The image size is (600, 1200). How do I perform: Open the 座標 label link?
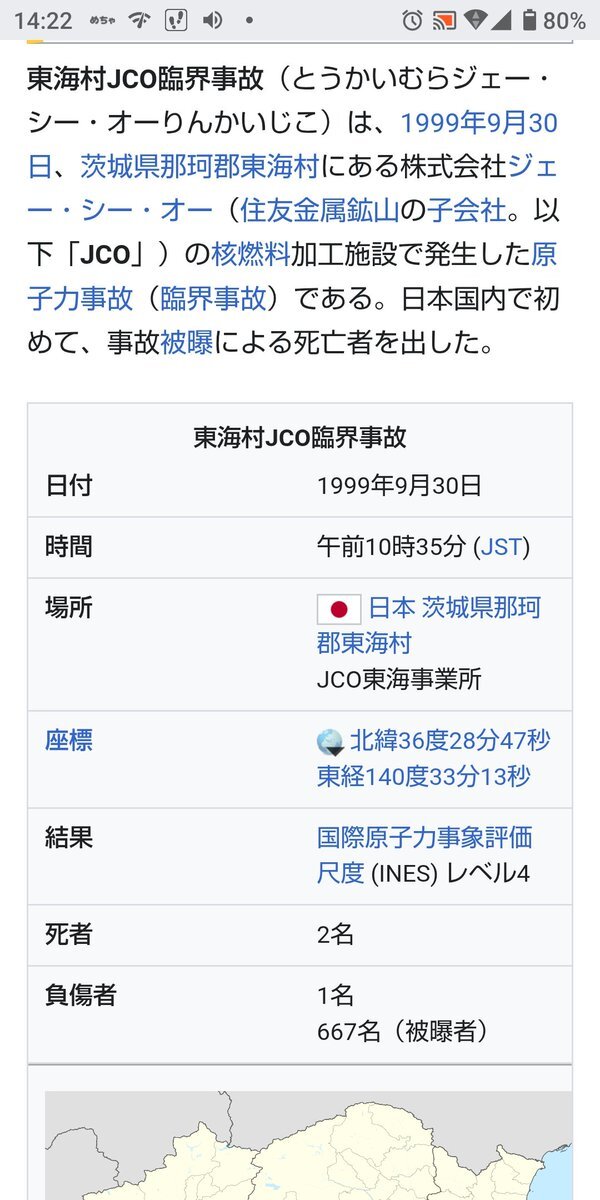pyautogui.click(x=69, y=741)
